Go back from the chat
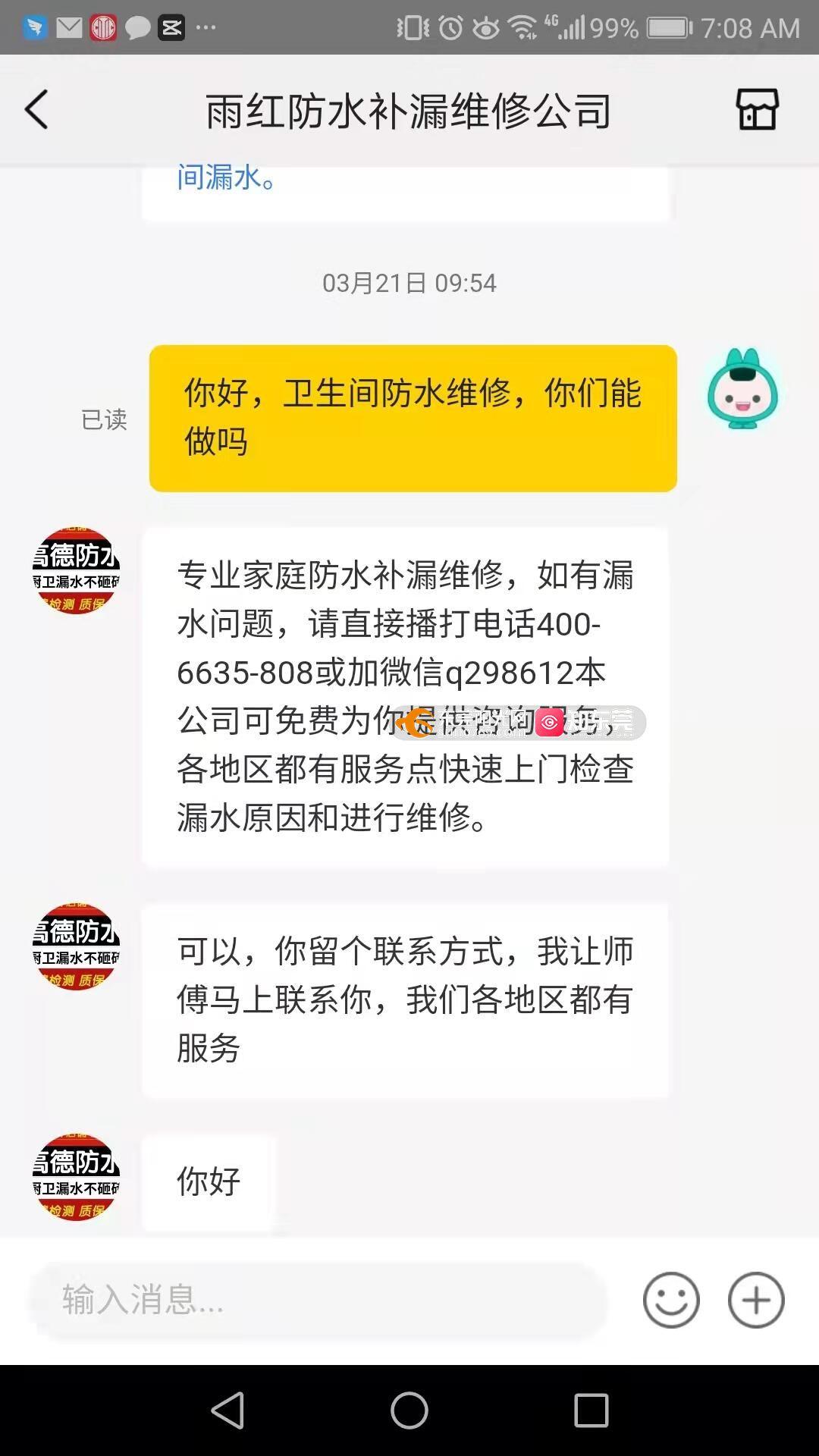This screenshot has width=819, height=1456. tap(36, 110)
